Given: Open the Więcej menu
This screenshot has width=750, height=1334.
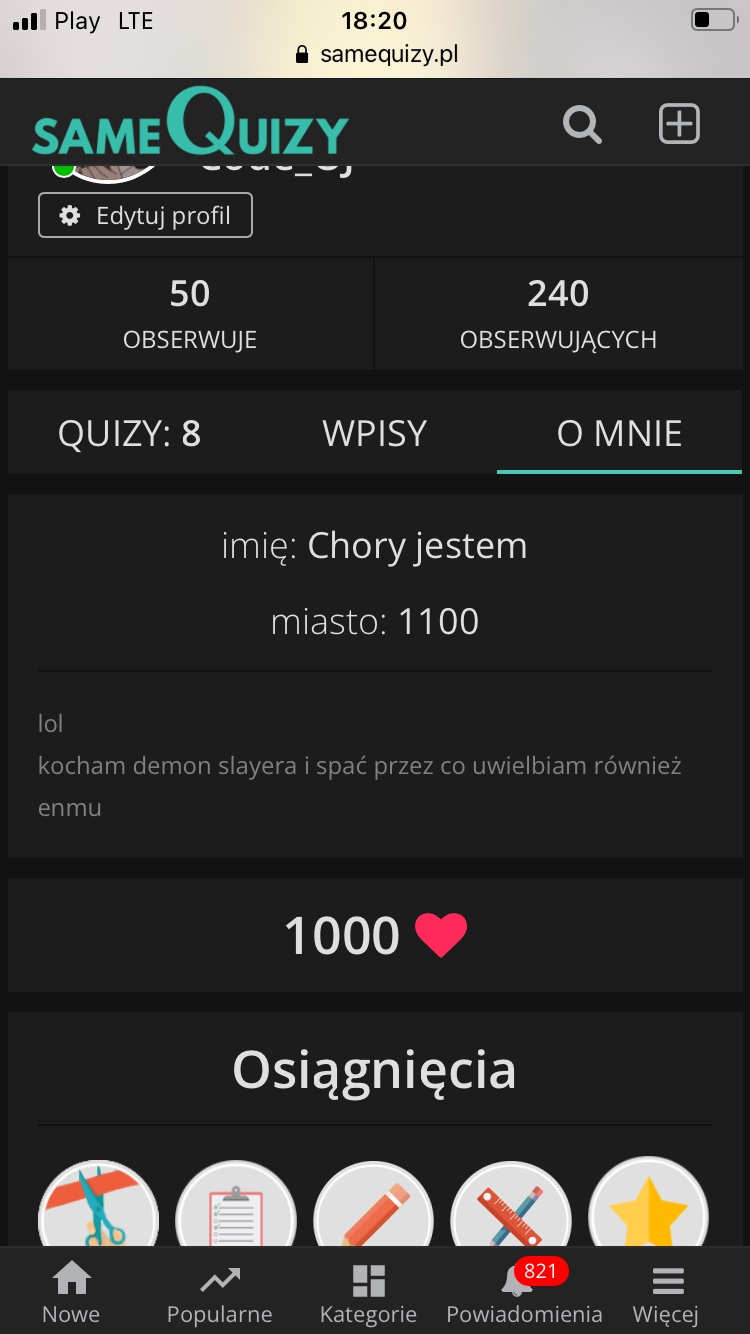Looking at the screenshot, I should 666,1292.
